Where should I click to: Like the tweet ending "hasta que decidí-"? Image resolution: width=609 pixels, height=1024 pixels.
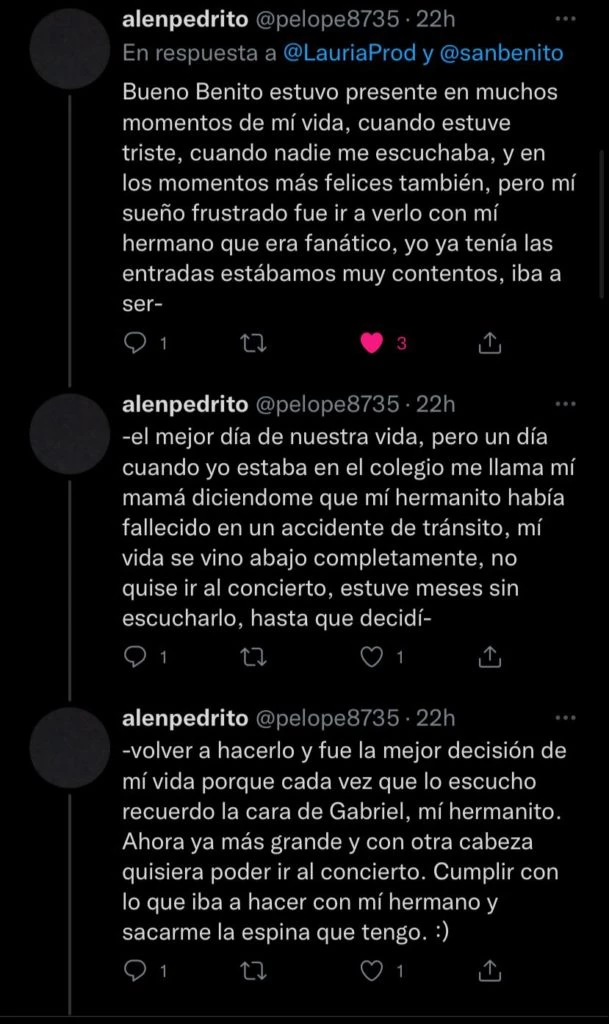click(x=372, y=657)
